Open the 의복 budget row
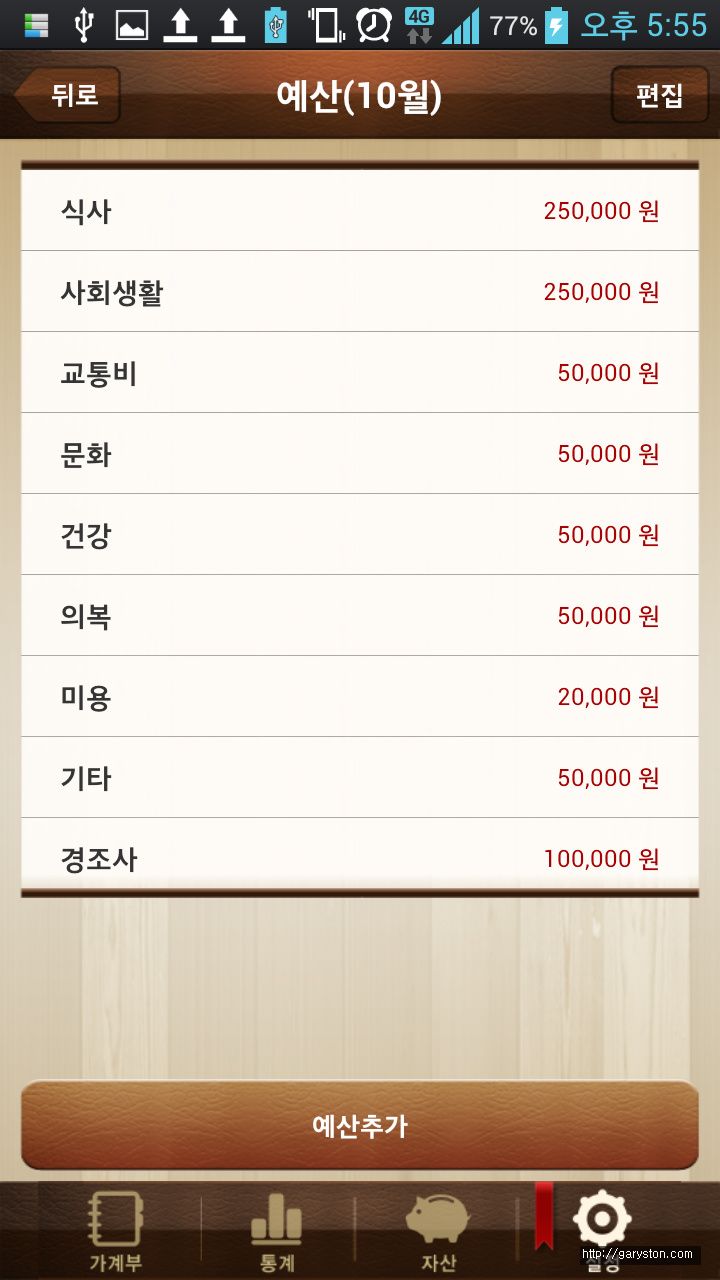 [360, 616]
